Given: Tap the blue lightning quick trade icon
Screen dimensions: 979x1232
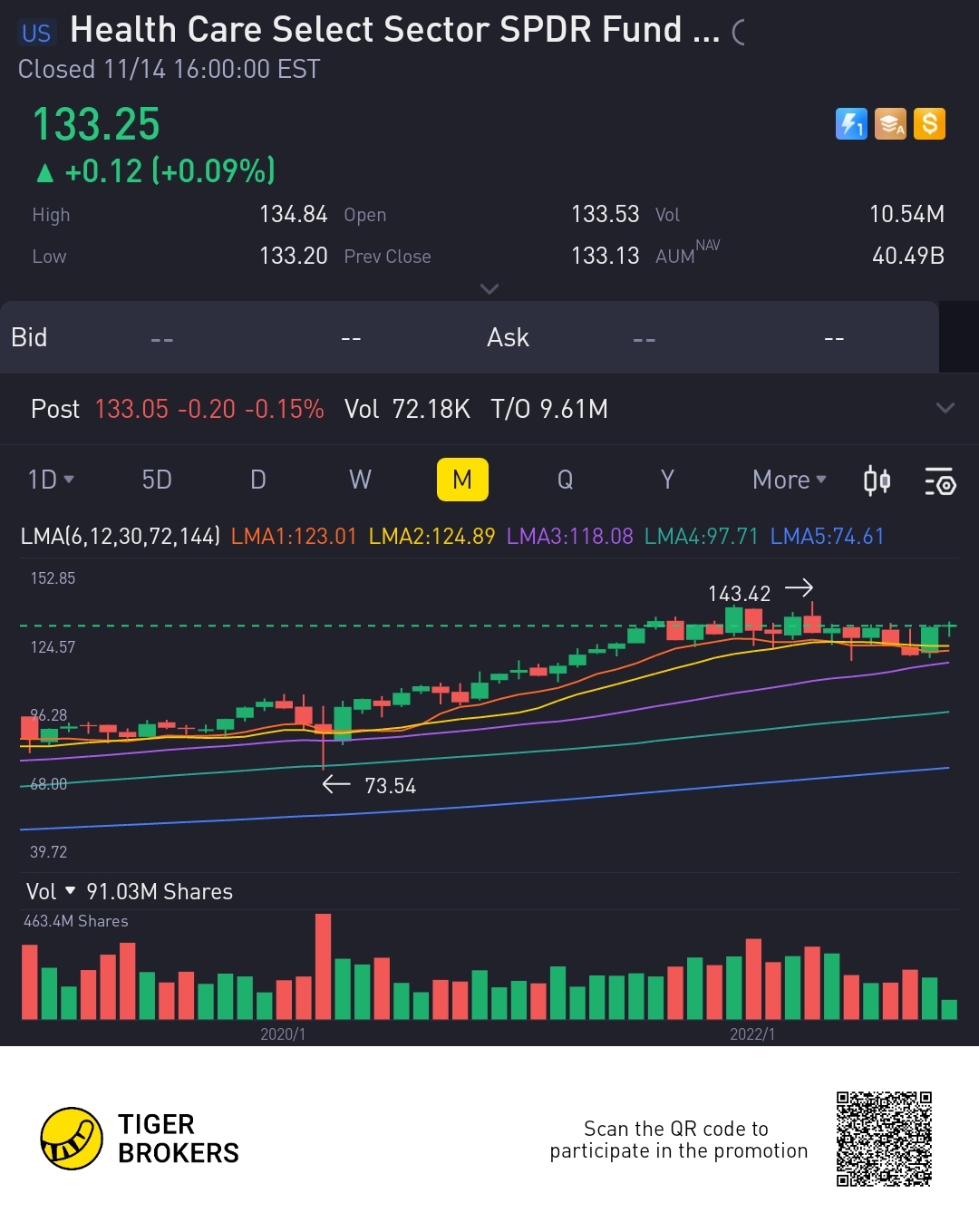Looking at the screenshot, I should pyautogui.click(x=851, y=124).
